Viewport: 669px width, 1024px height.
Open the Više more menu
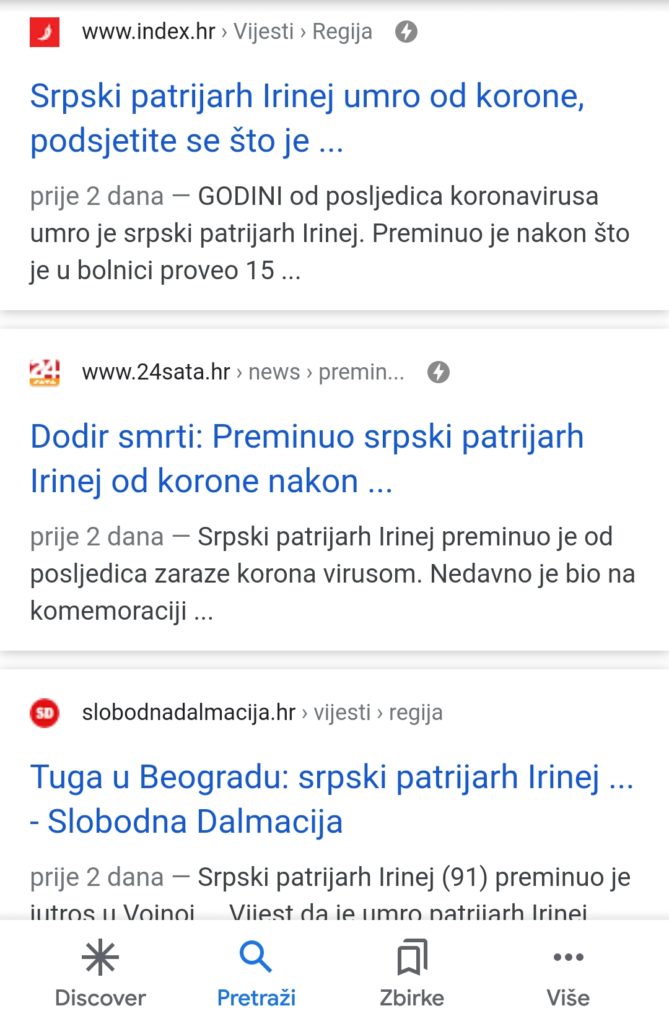pos(568,975)
